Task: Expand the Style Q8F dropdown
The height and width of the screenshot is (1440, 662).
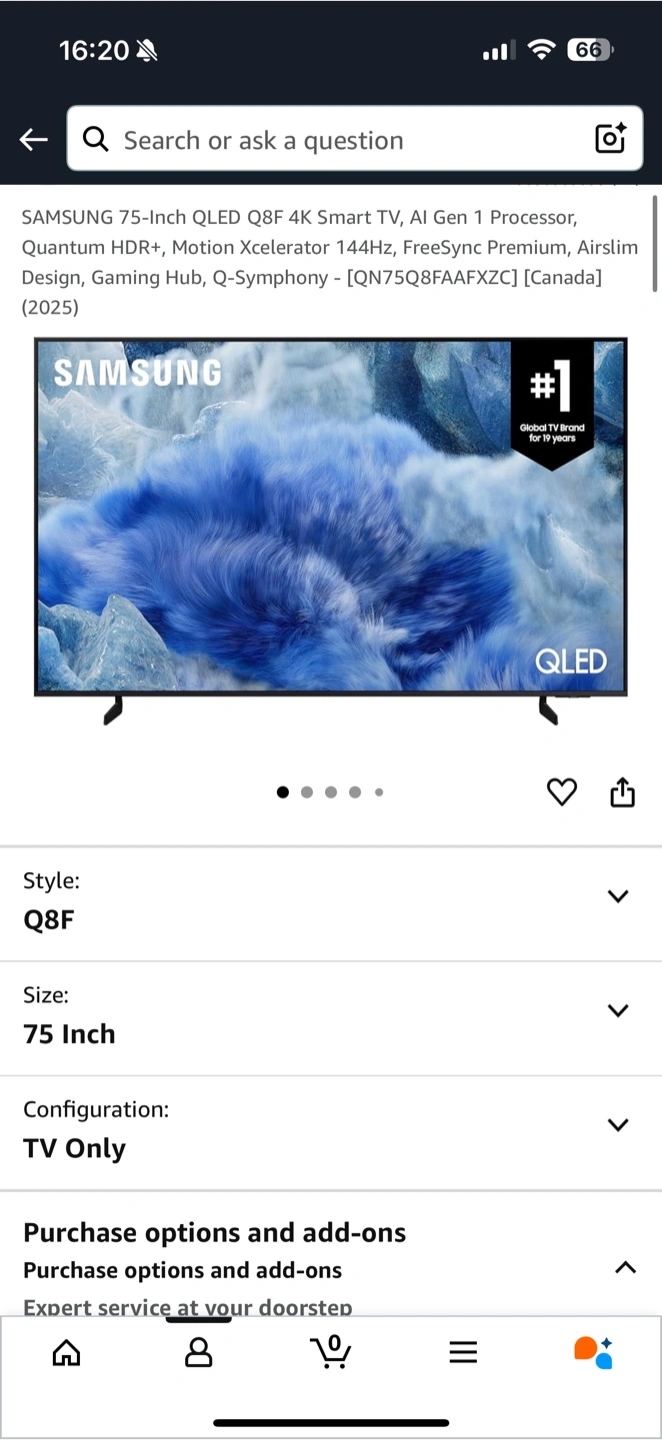Action: tap(331, 904)
